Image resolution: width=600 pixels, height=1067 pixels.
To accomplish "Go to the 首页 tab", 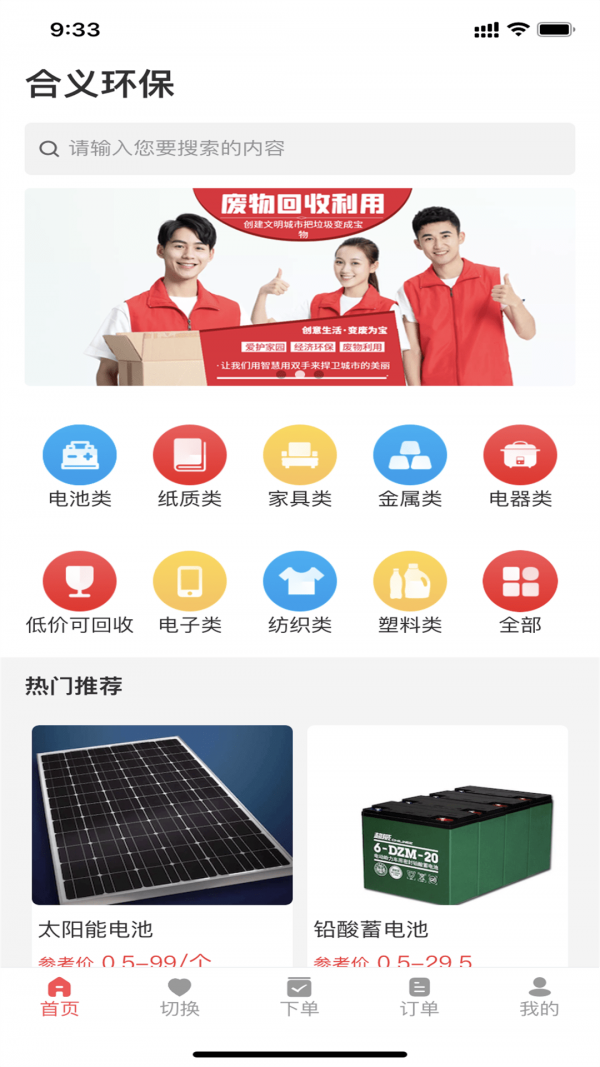I will [60, 997].
